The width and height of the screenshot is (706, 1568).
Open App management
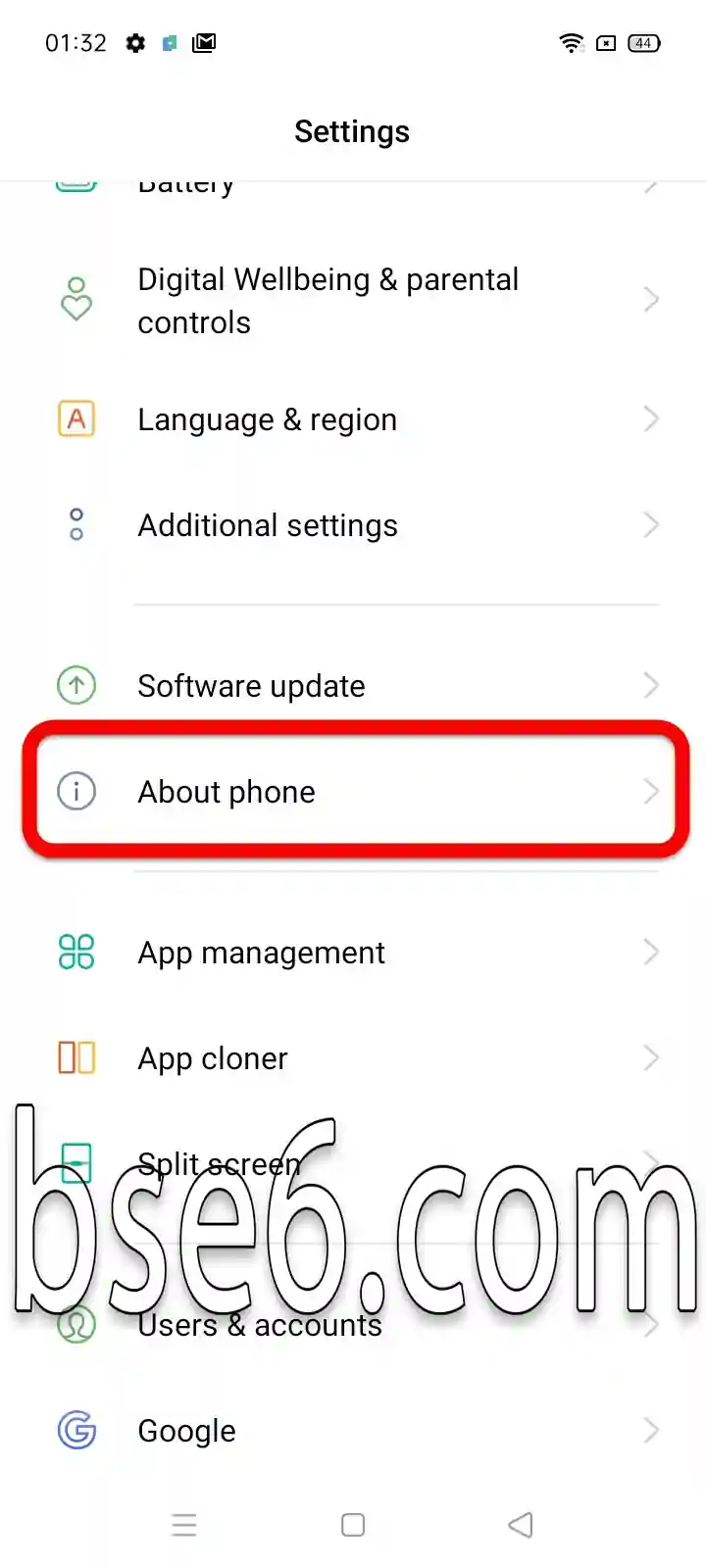353,953
